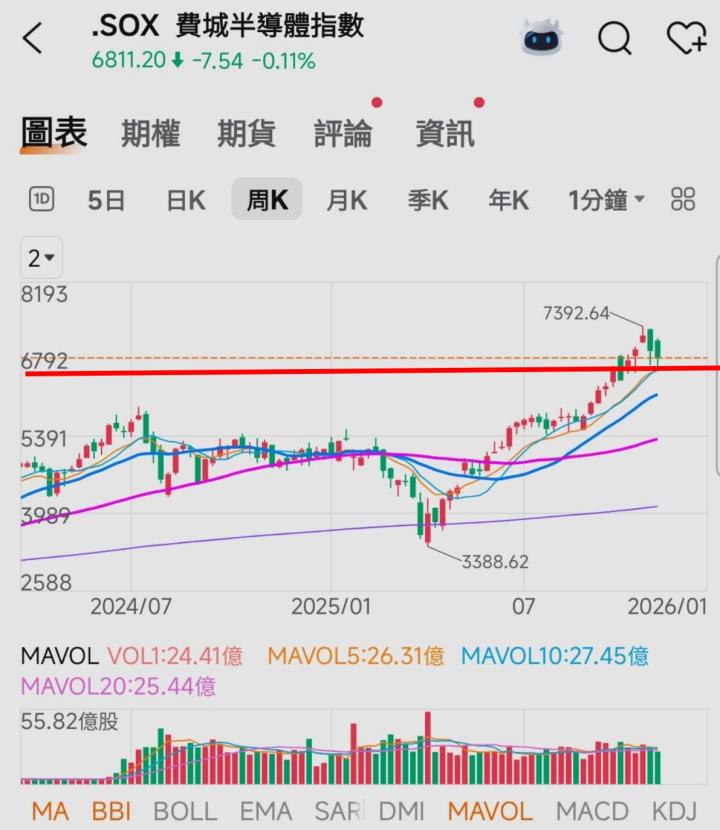Open the chart settings grid icon
Screen dimensions: 720x830
click(683, 199)
